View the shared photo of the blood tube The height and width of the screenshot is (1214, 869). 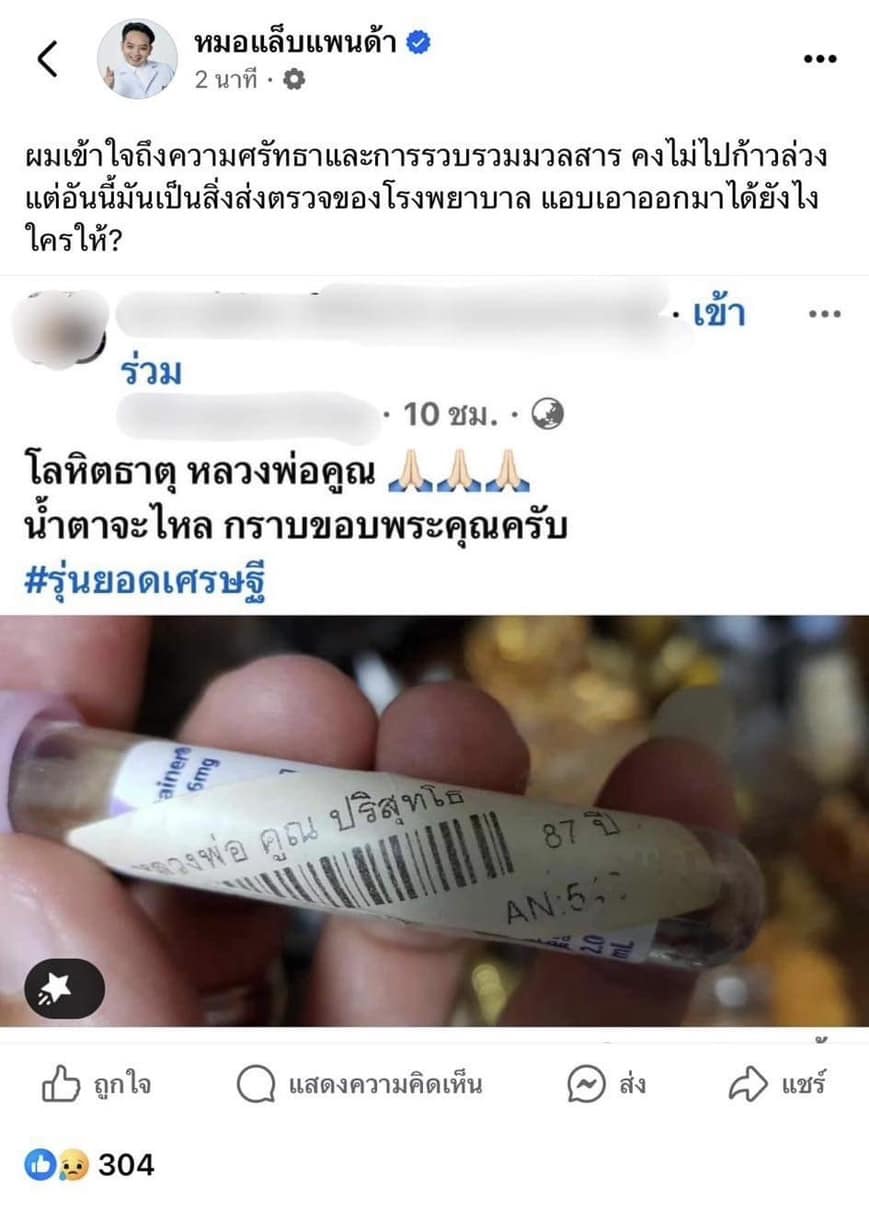pos(434,820)
